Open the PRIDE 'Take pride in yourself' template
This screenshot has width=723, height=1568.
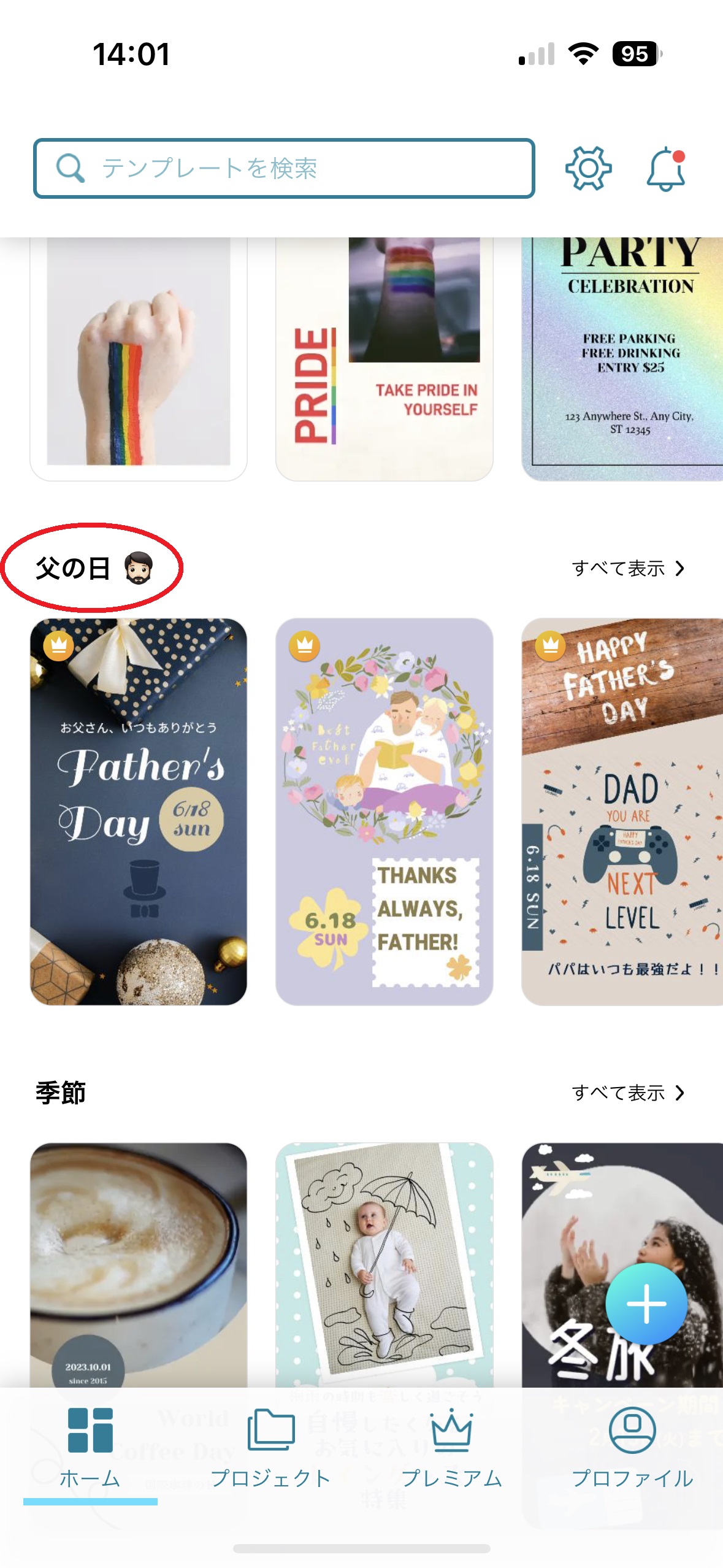tap(384, 359)
